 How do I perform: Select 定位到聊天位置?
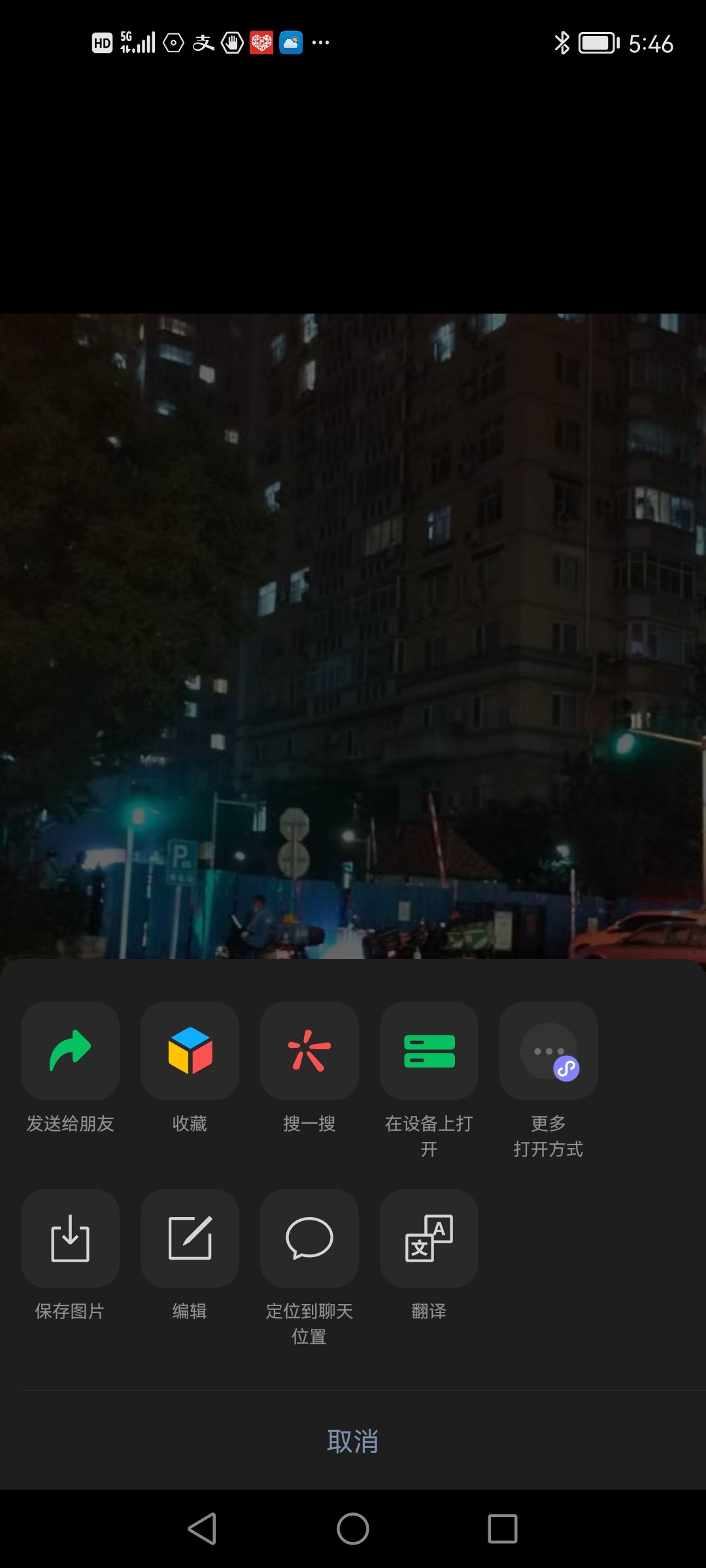point(309,1239)
